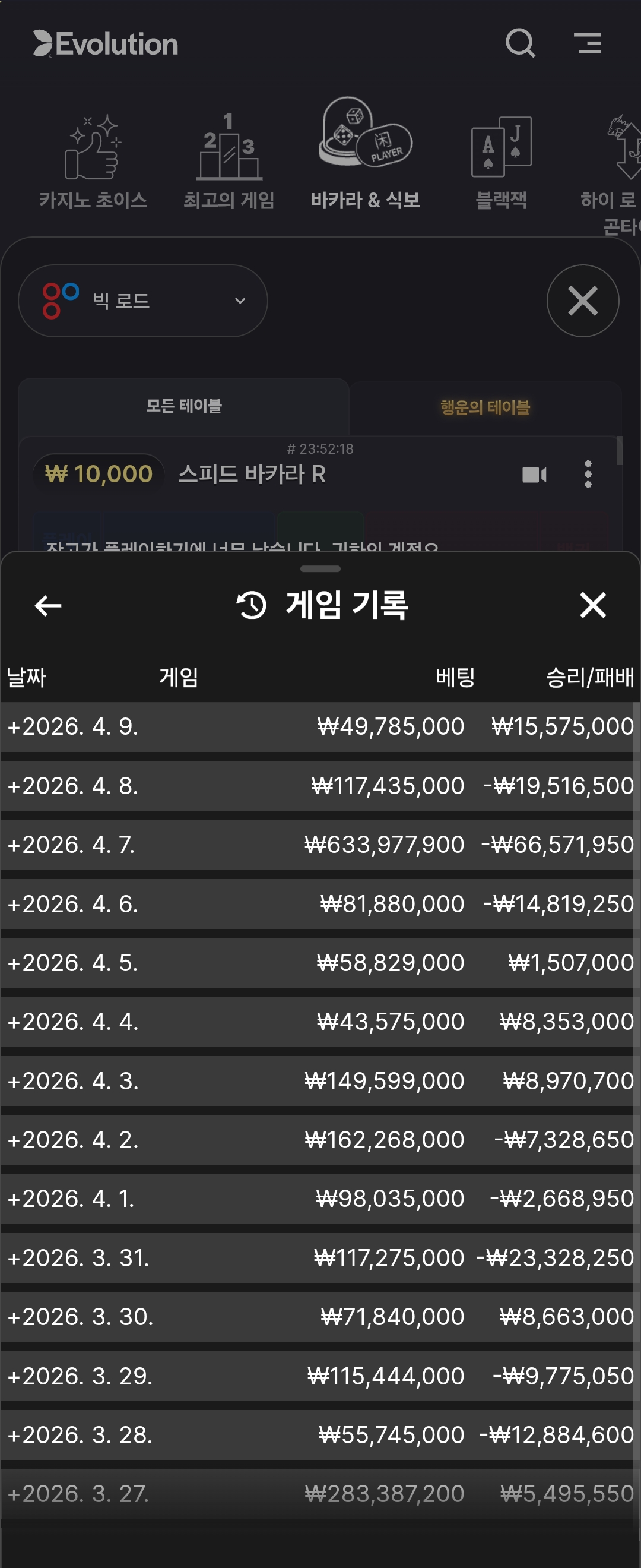Select the 바카라 & 식보 category

(365, 155)
